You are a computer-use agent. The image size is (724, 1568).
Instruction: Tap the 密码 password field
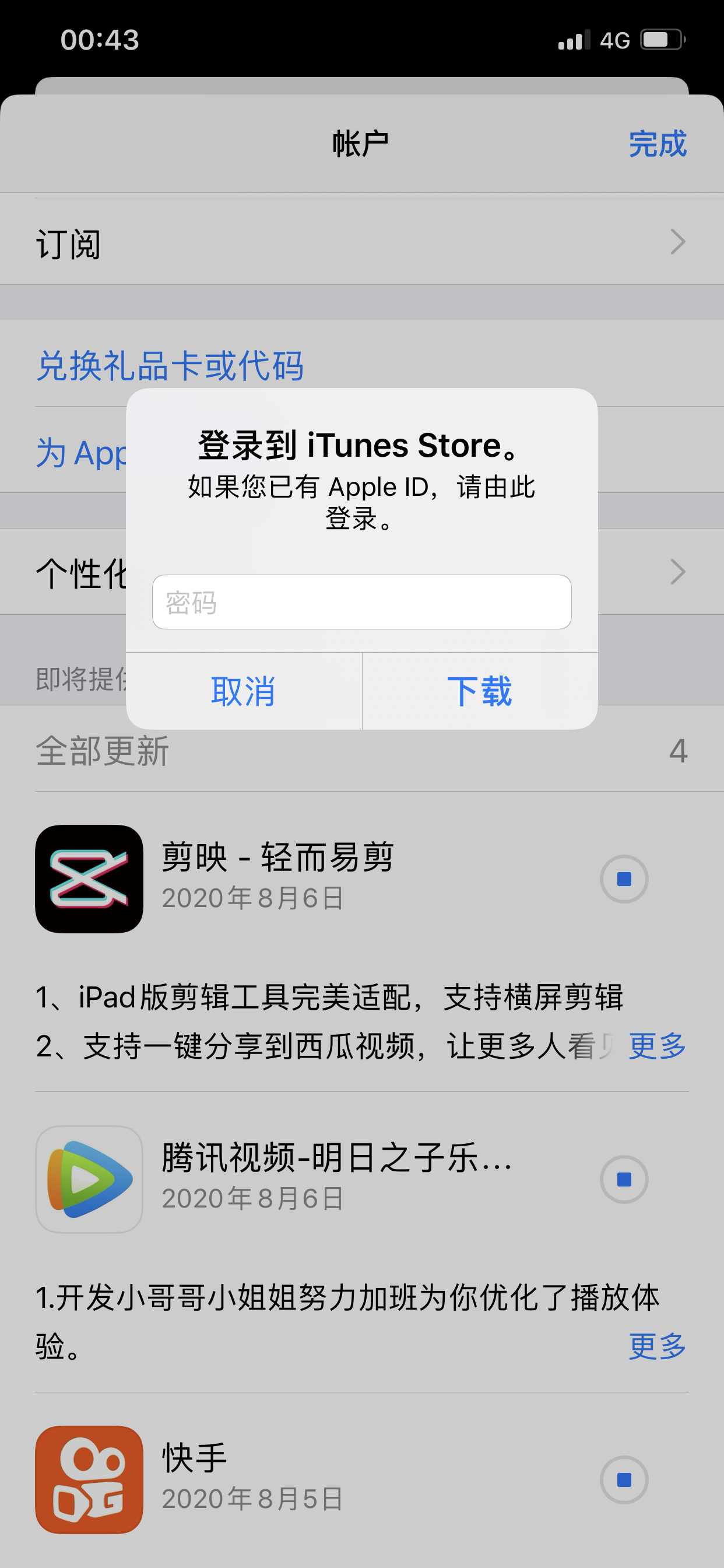361,602
